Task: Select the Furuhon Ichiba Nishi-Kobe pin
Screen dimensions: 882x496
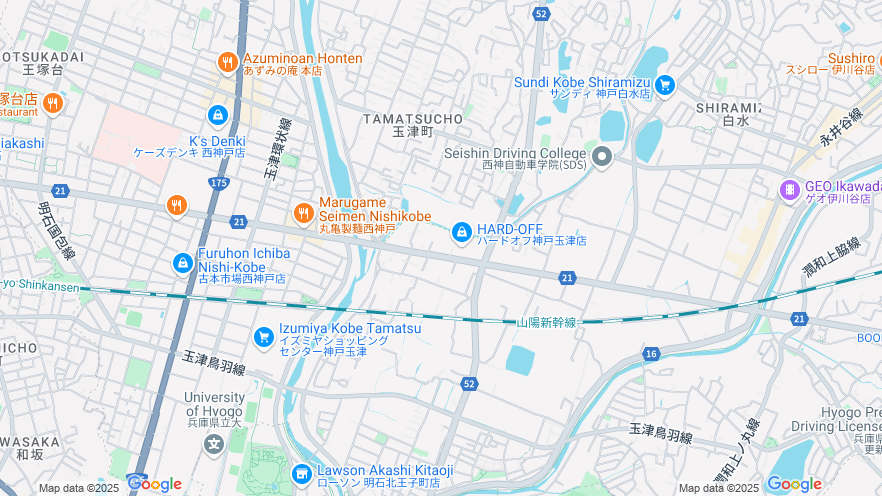Action: click(x=183, y=263)
